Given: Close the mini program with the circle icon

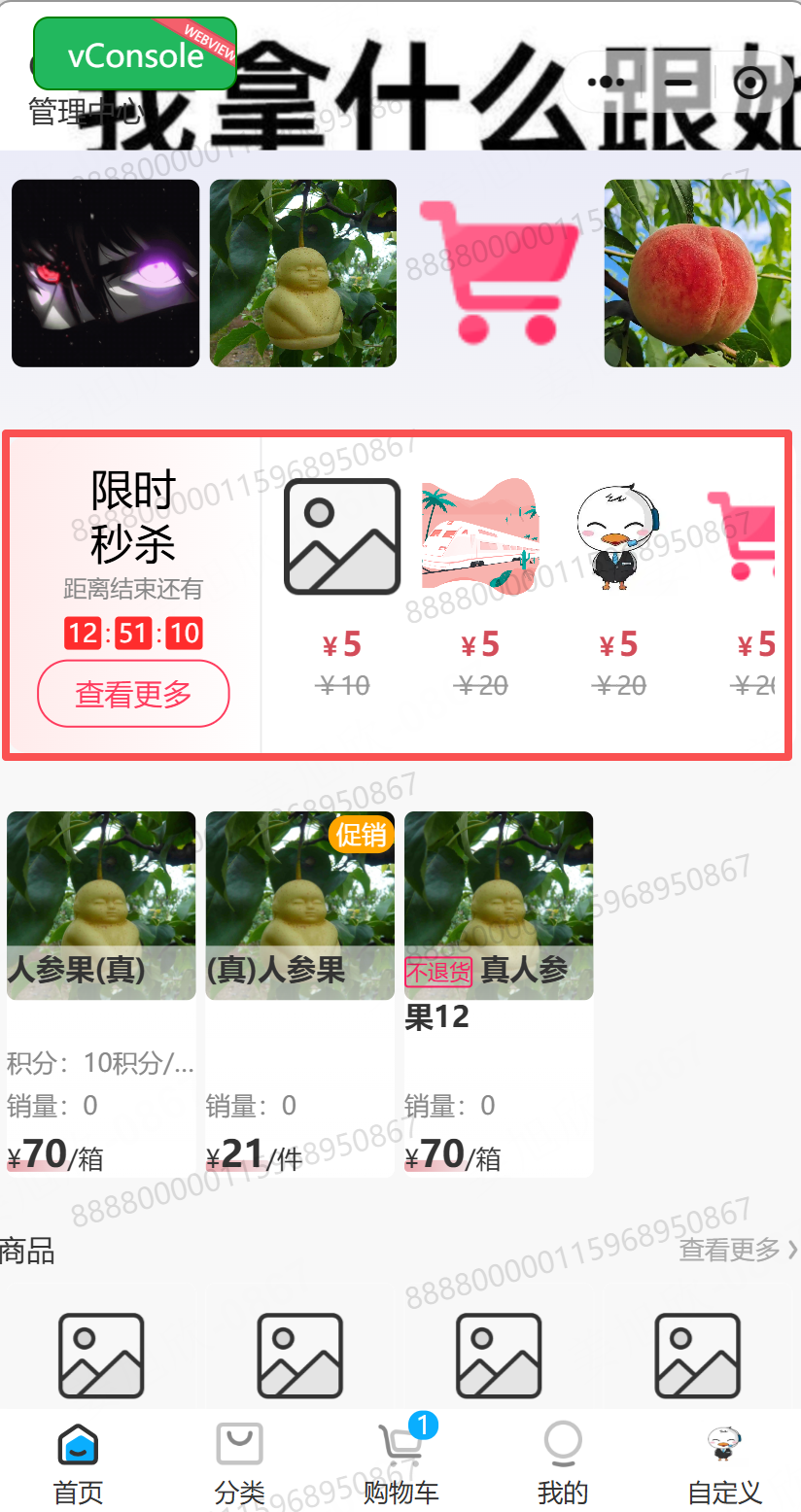Looking at the screenshot, I should (750, 83).
